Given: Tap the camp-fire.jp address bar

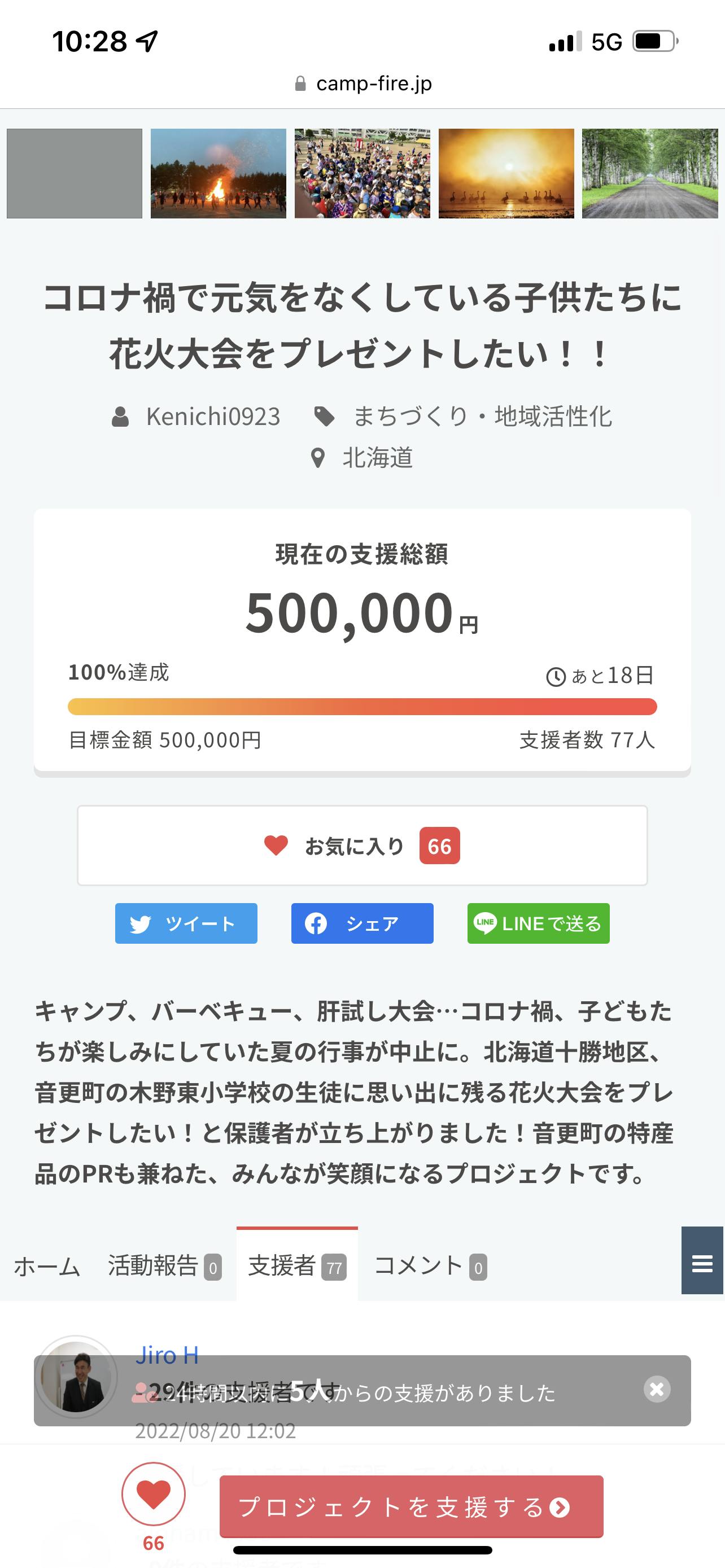Looking at the screenshot, I should (x=363, y=84).
